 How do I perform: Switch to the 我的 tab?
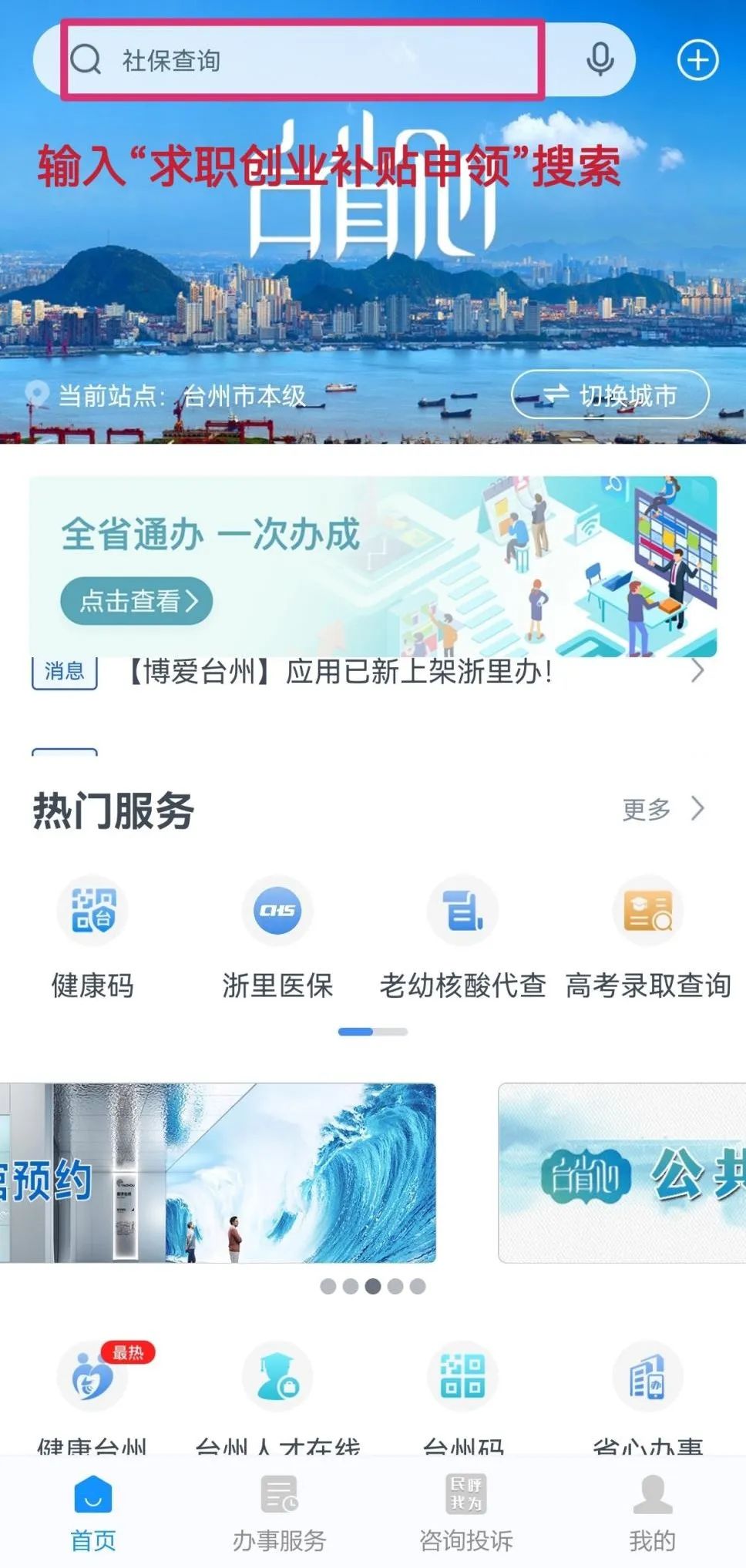click(652, 1513)
